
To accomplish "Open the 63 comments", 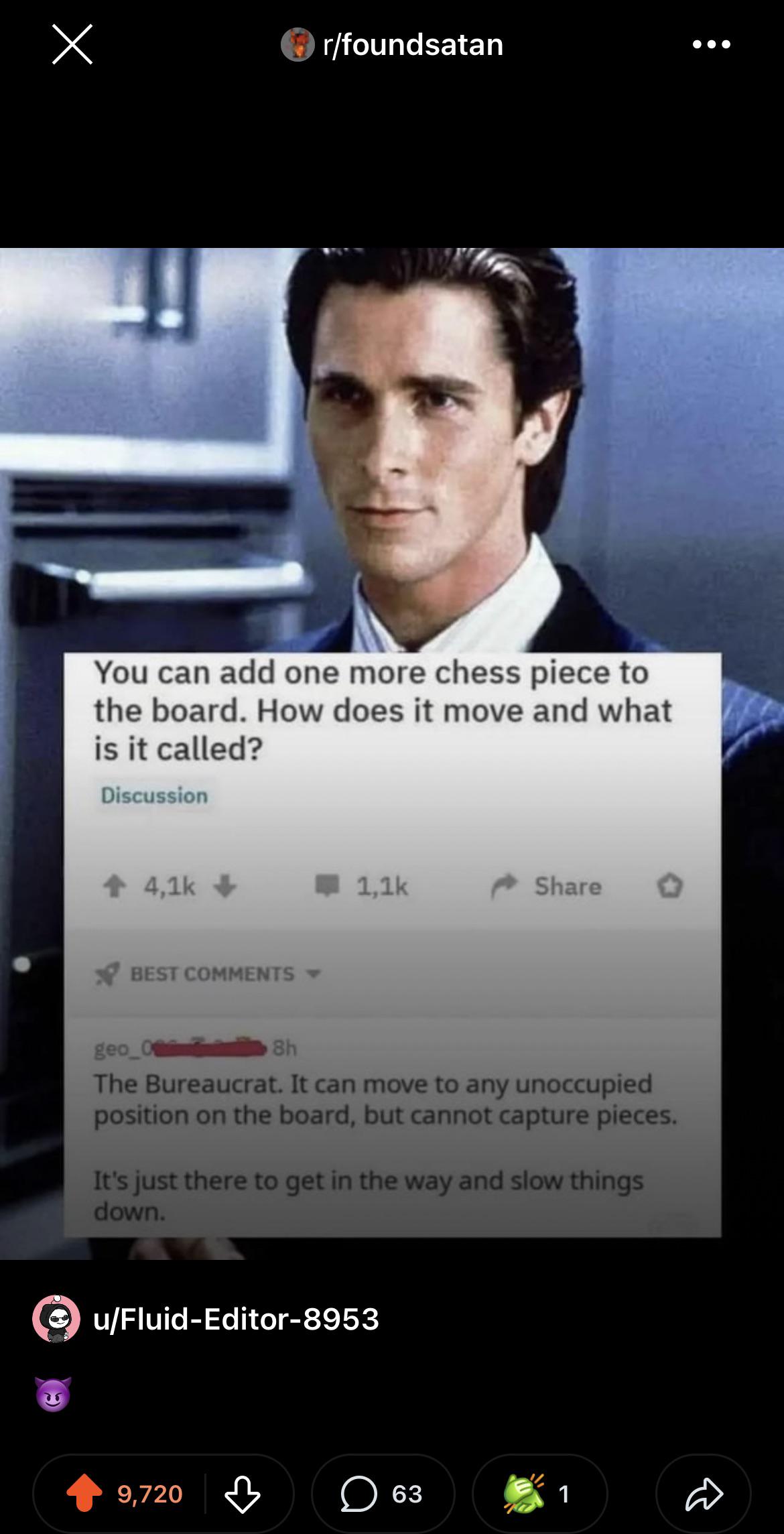I will click(x=382, y=1493).
